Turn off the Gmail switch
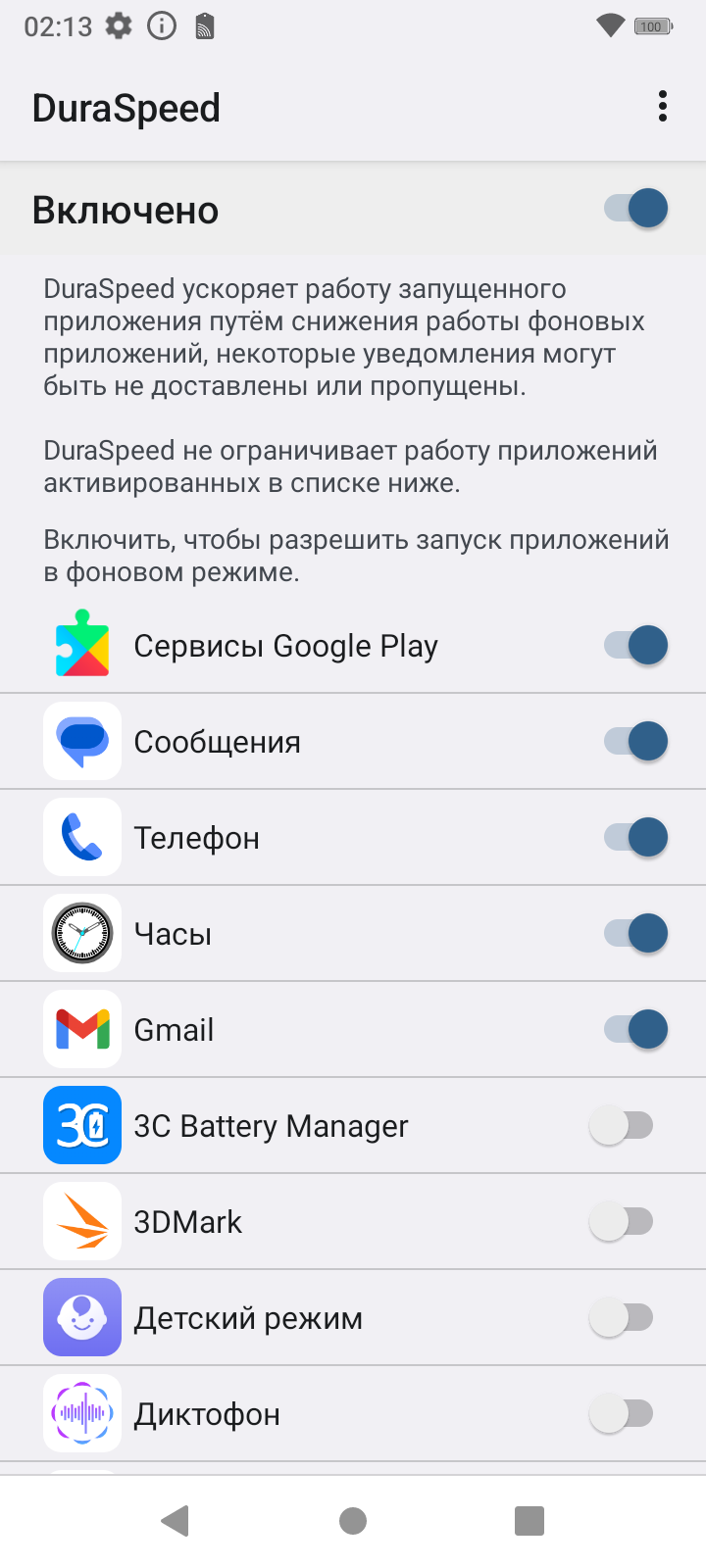The image size is (706, 1568). coord(635,1030)
